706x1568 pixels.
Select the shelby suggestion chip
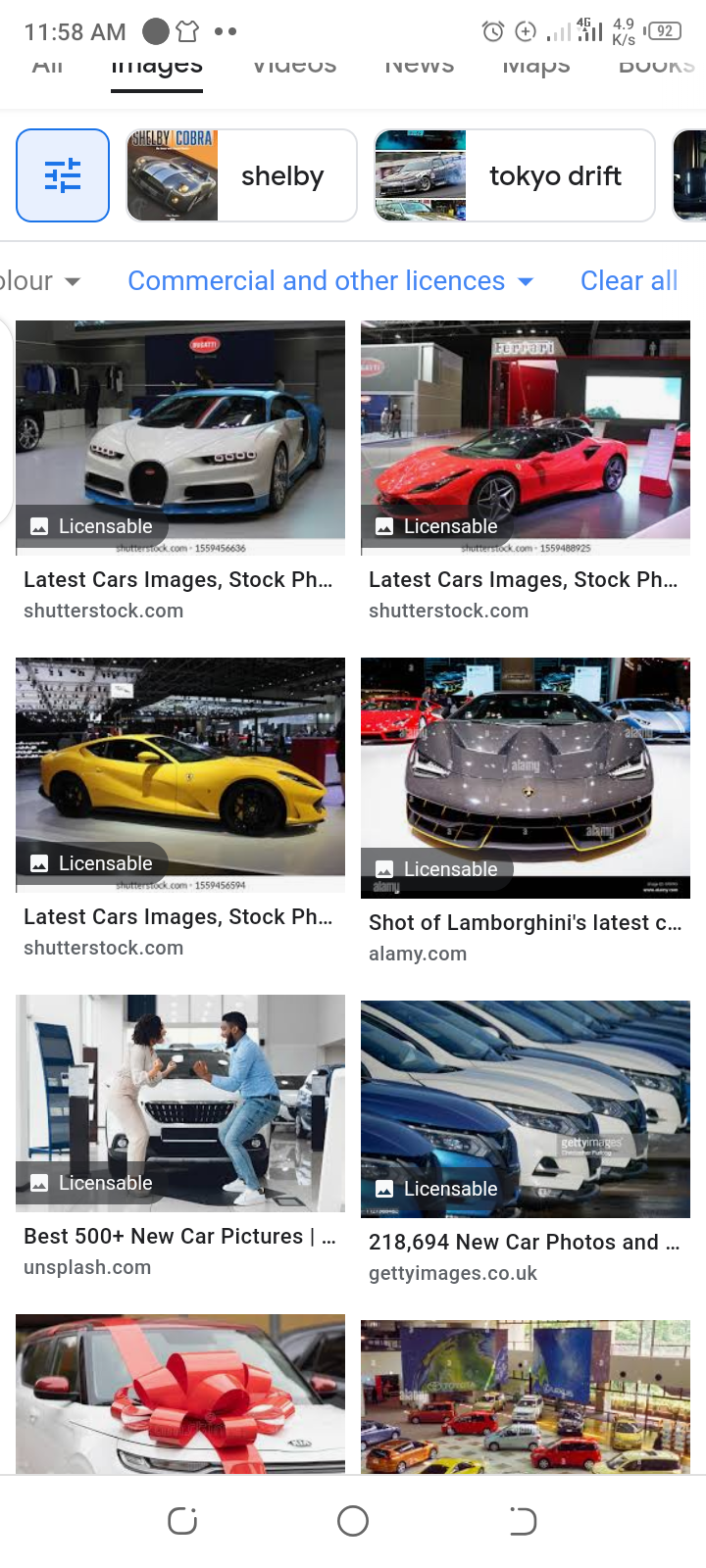pos(241,175)
